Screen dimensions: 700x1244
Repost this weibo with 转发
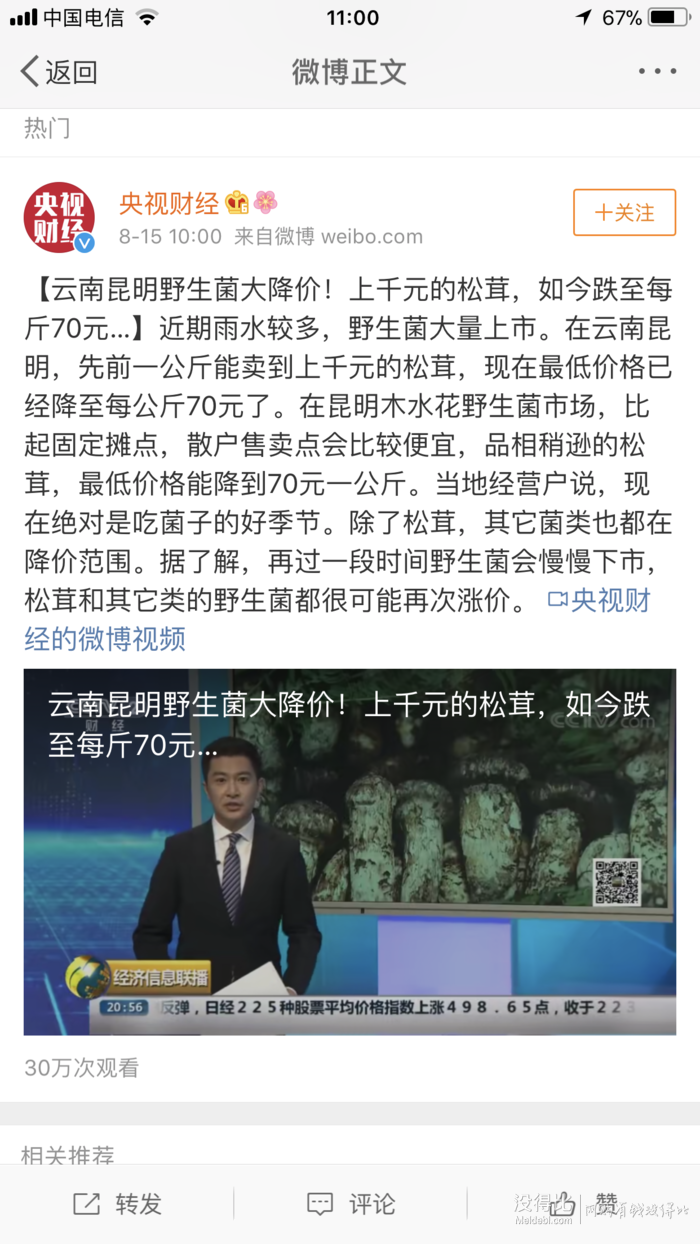click(x=118, y=1204)
